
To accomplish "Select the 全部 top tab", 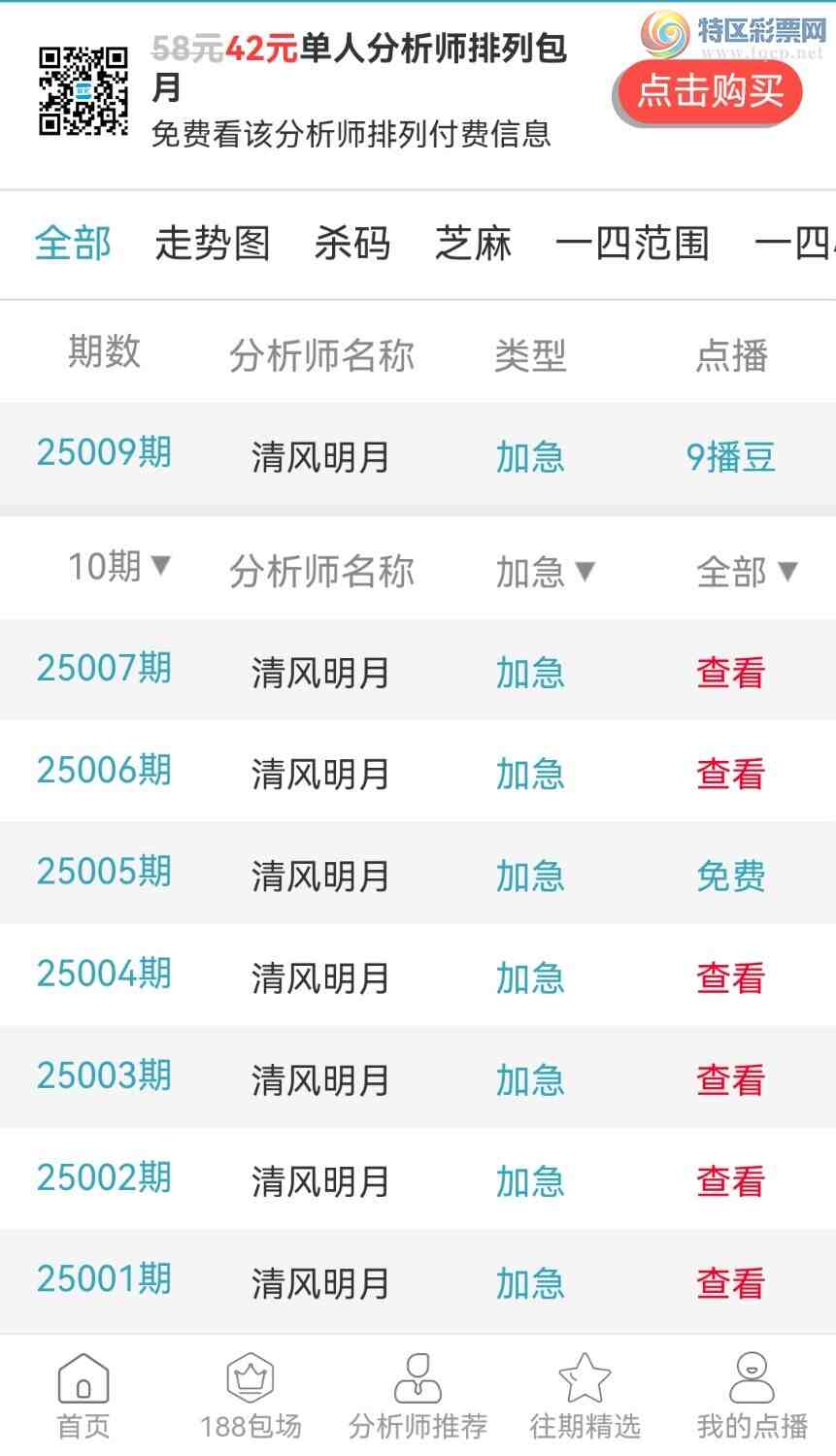I will [x=73, y=243].
